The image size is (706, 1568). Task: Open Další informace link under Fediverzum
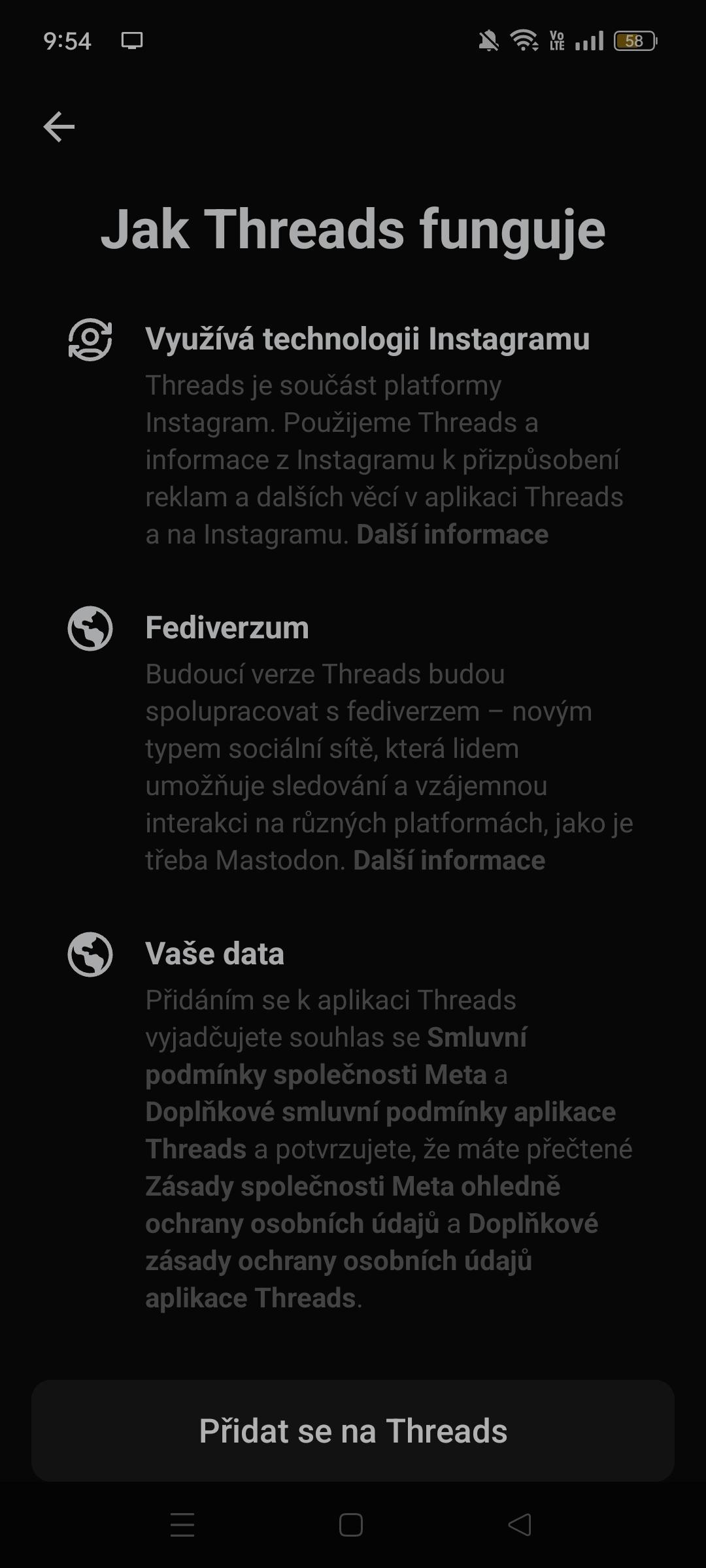point(448,860)
